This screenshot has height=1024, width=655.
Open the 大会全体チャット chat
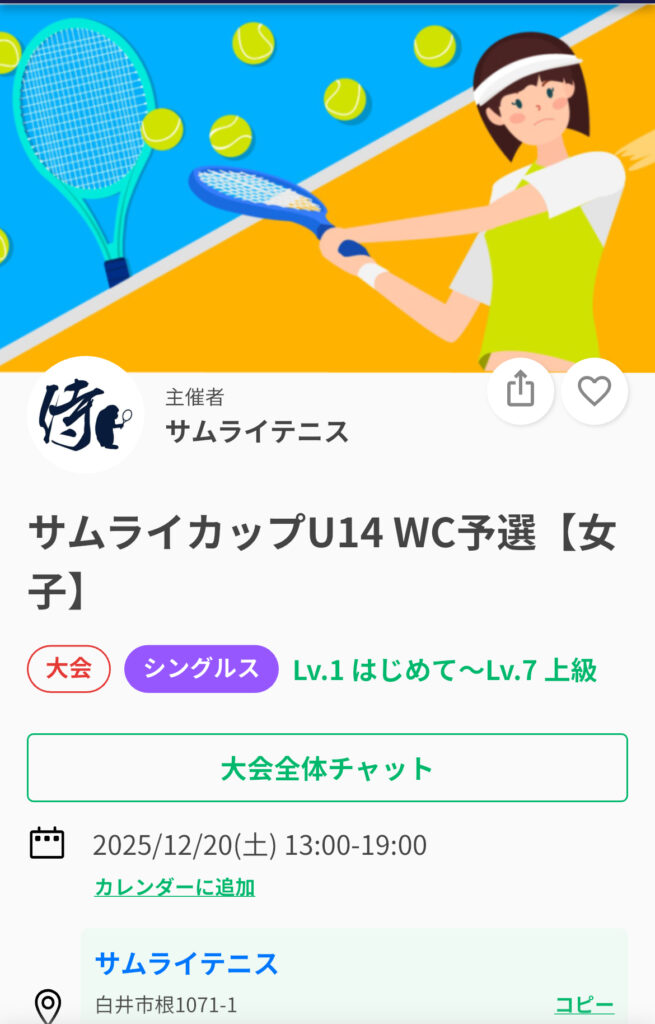(x=327, y=768)
